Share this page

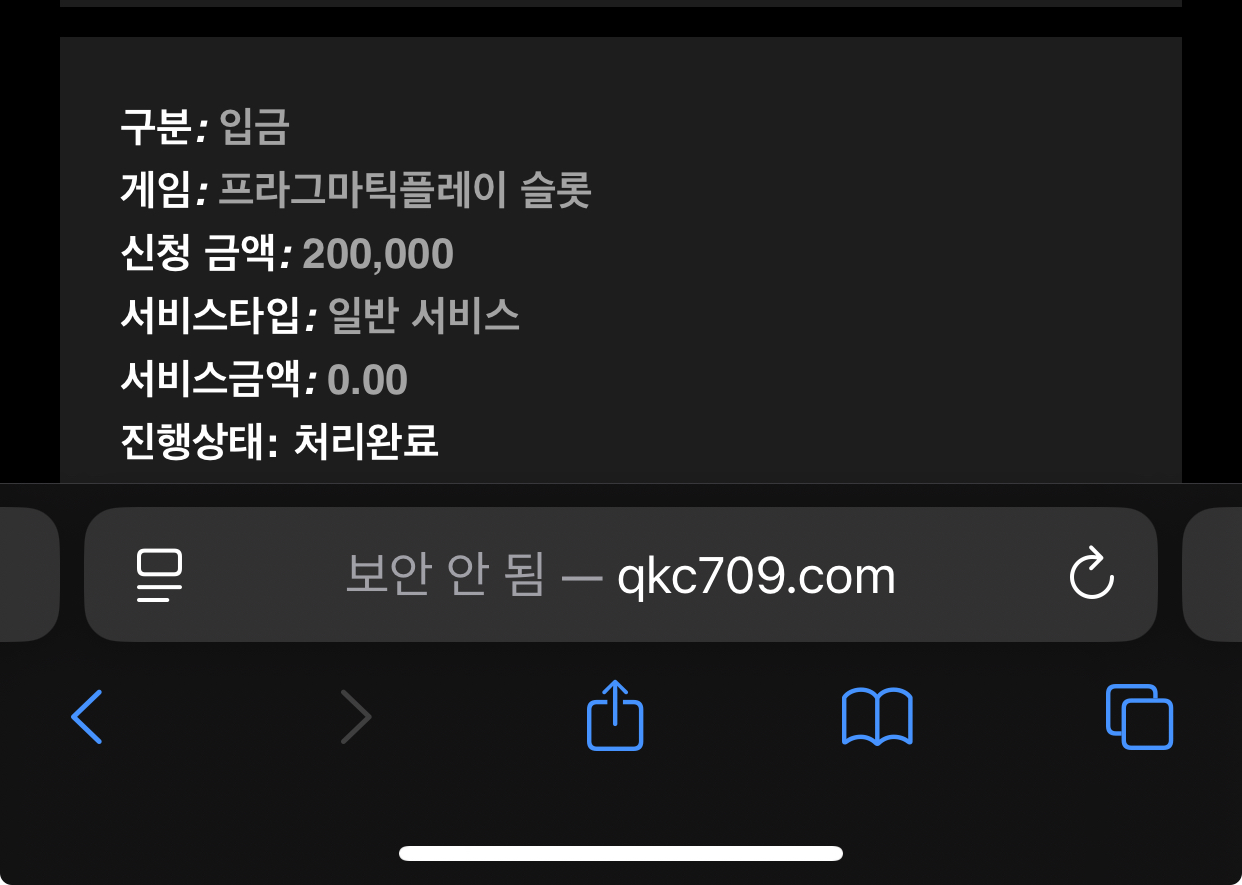614,715
